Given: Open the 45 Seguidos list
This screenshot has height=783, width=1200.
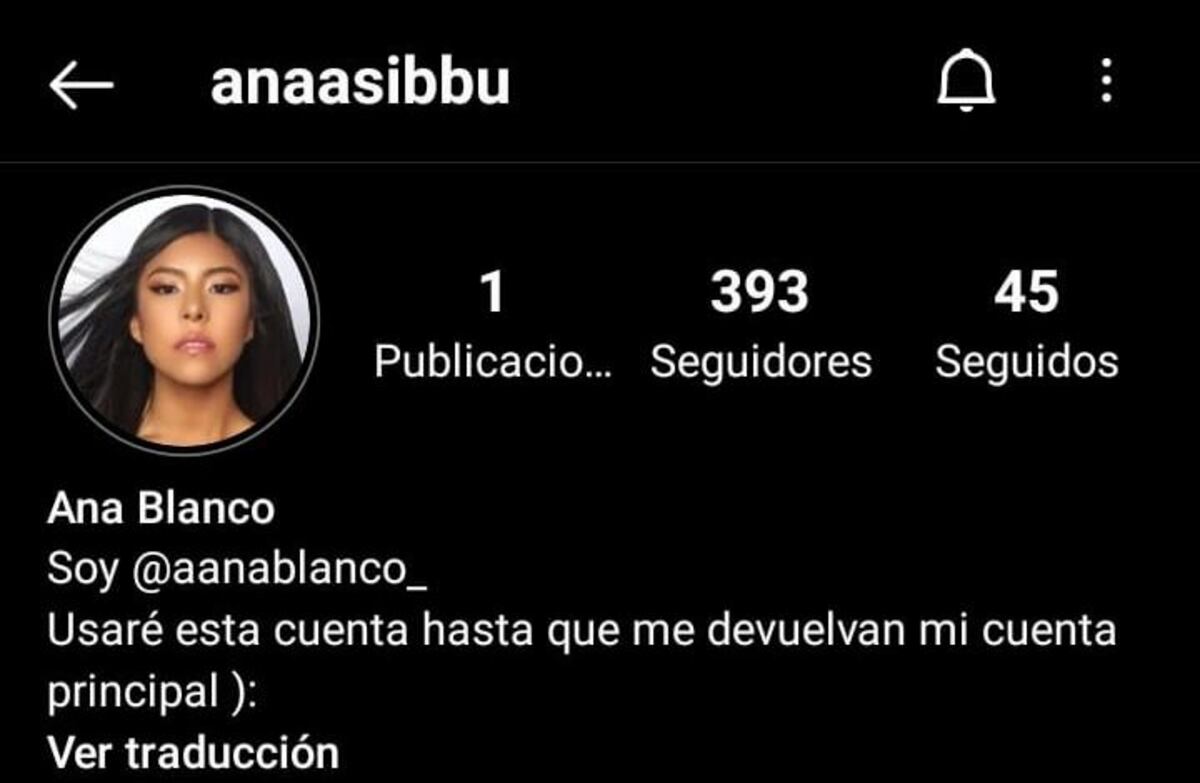Looking at the screenshot, I should tap(1026, 325).
